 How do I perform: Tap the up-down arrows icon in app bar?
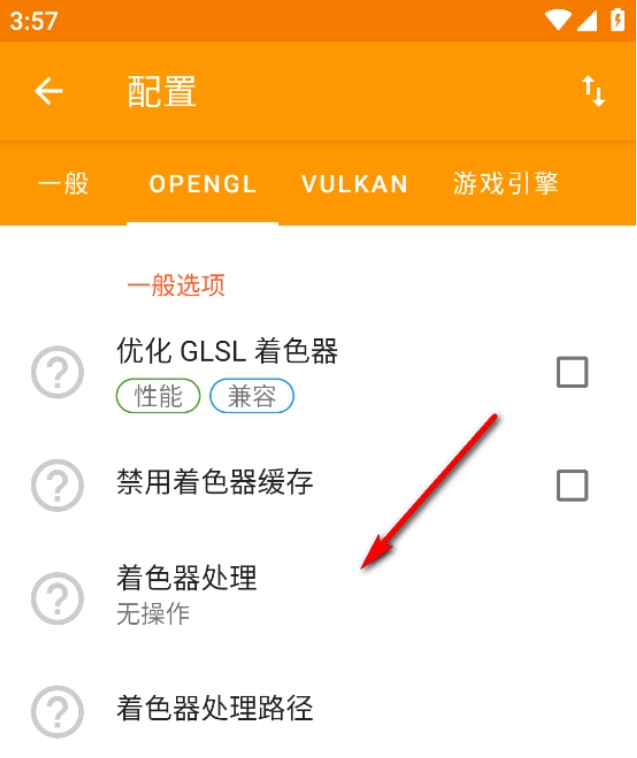(593, 91)
